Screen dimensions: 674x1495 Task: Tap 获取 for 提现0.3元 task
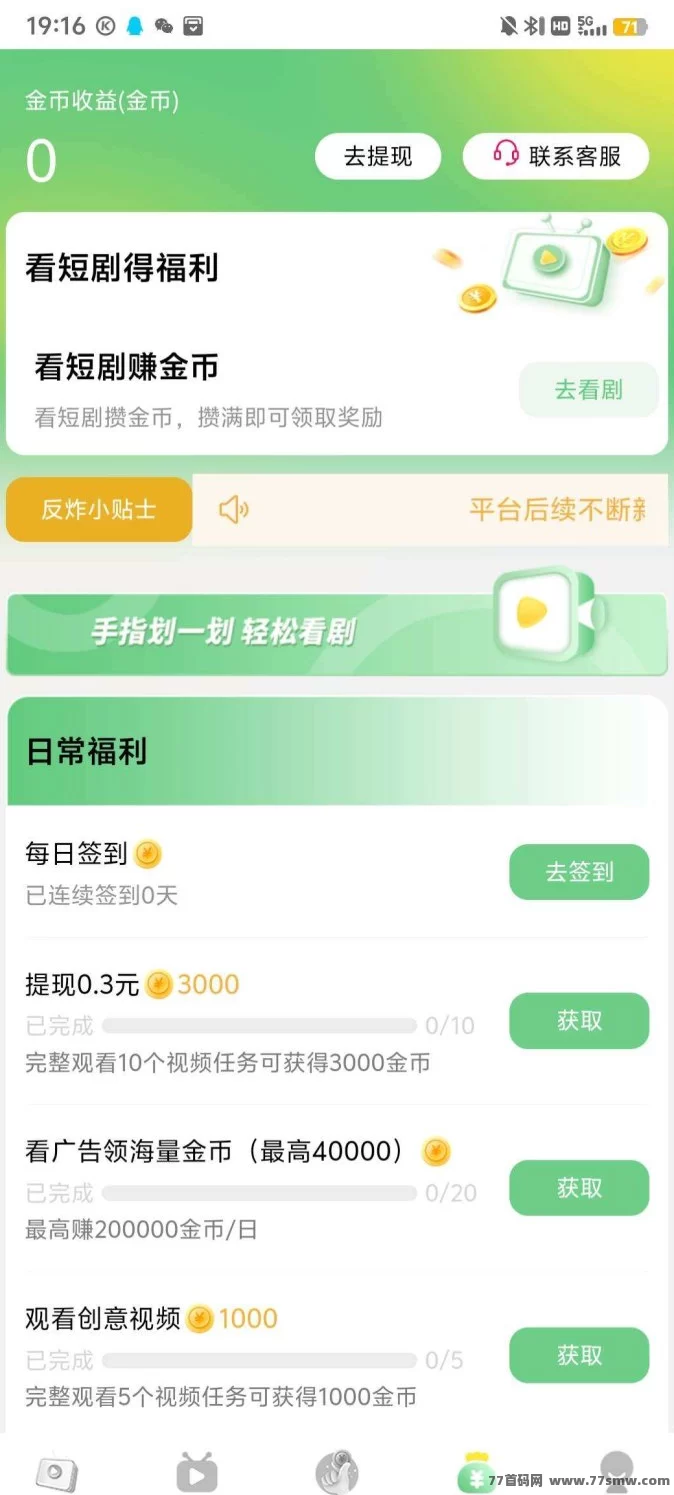(x=579, y=1021)
